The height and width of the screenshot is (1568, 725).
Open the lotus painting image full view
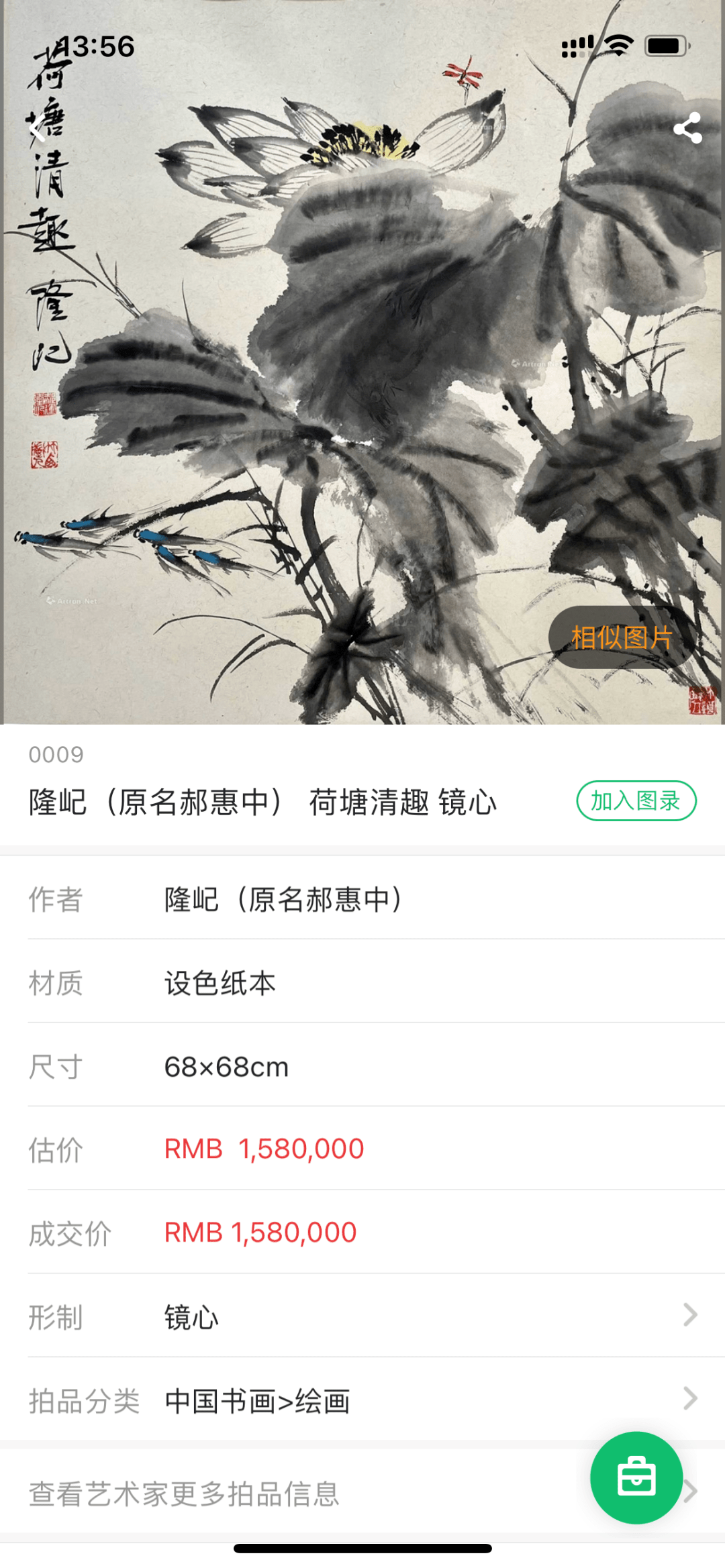pos(362,376)
